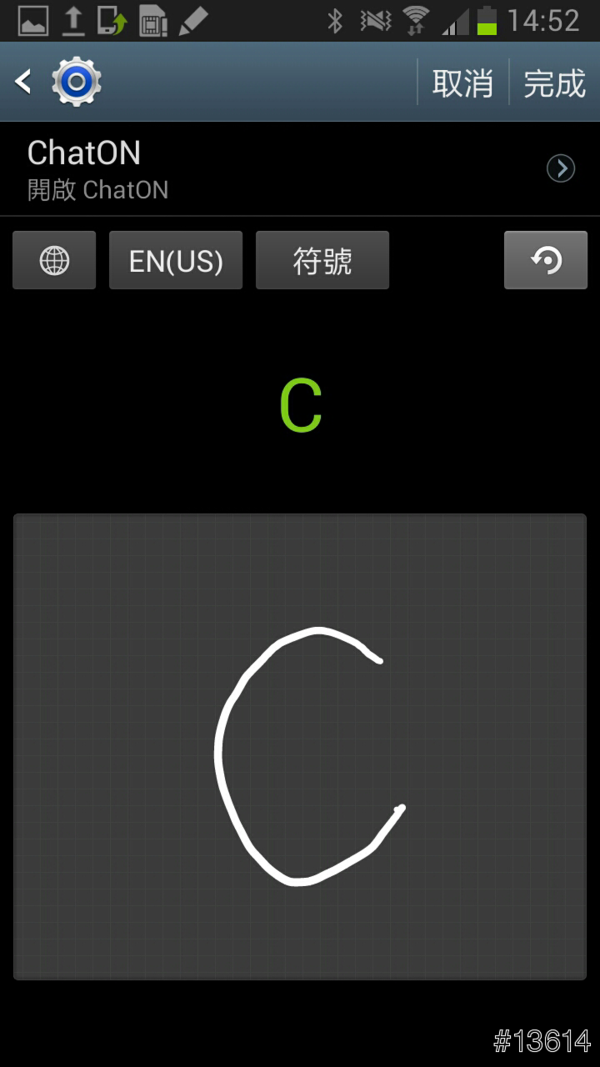Switch to 符號 symbol mode

point(322,261)
